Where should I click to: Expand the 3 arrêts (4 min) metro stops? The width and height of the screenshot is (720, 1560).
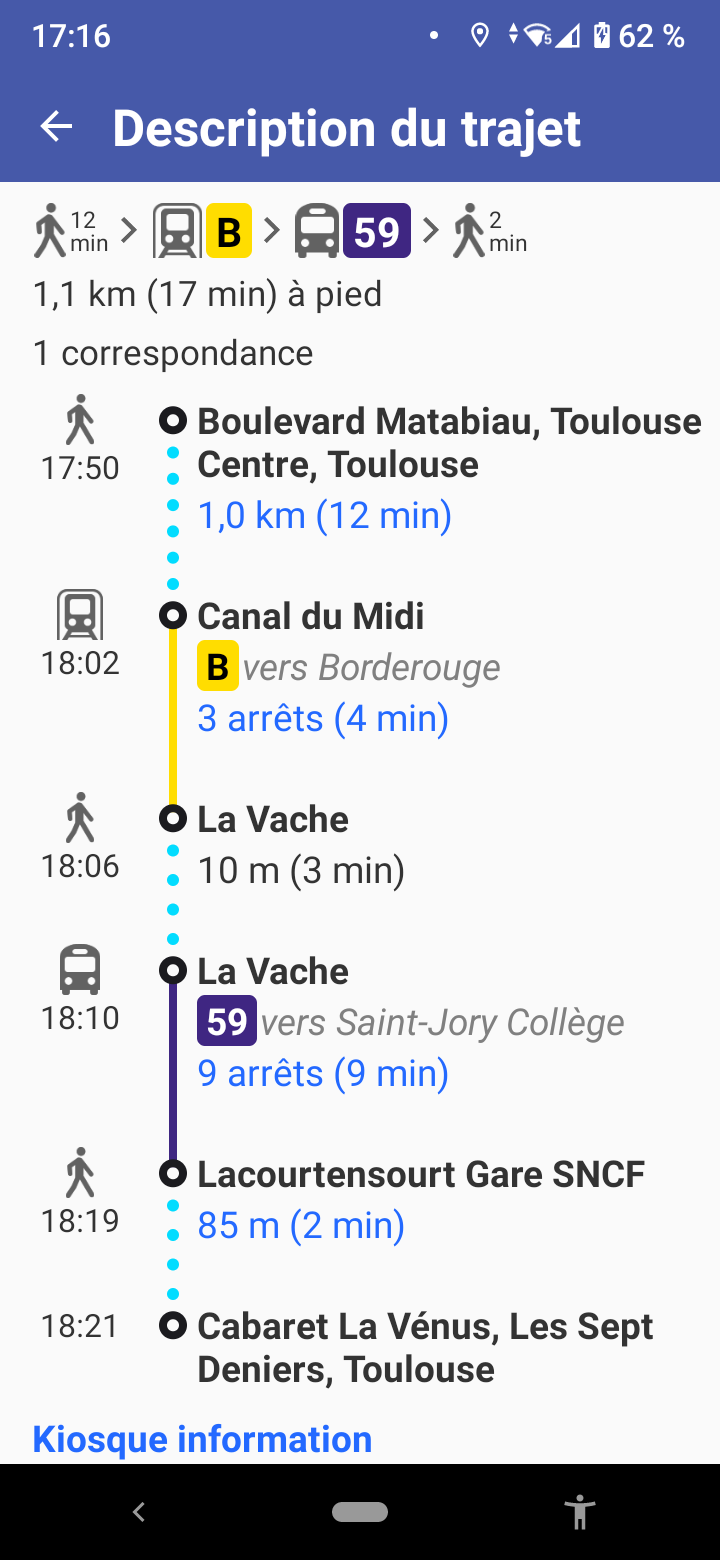(323, 719)
